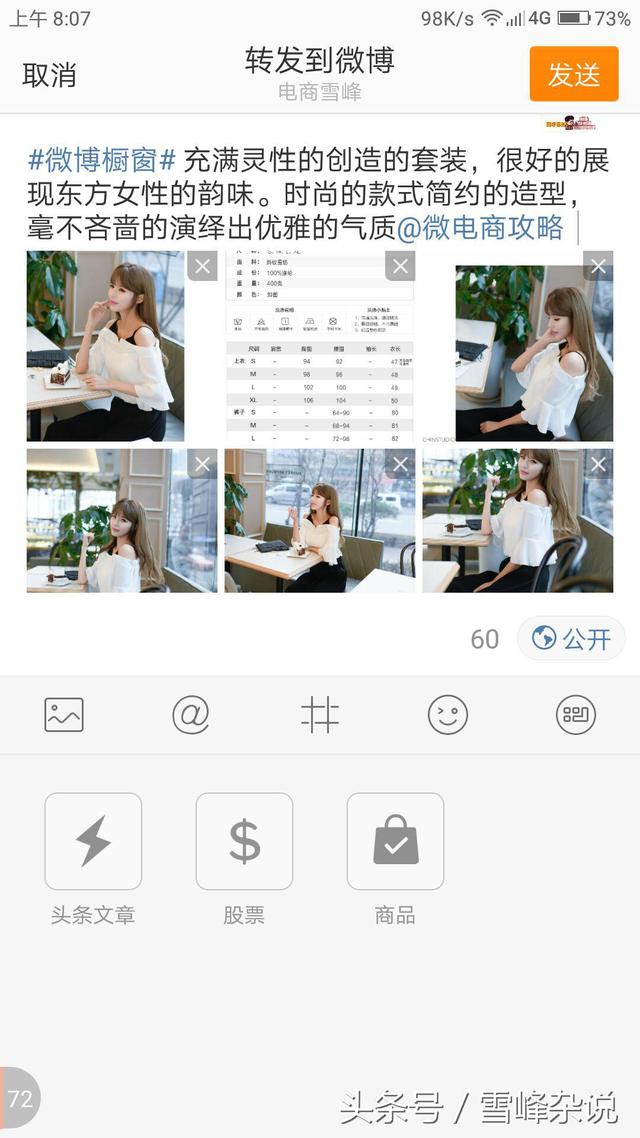Add a photo with the image icon
This screenshot has width=640, height=1138.
[x=64, y=715]
